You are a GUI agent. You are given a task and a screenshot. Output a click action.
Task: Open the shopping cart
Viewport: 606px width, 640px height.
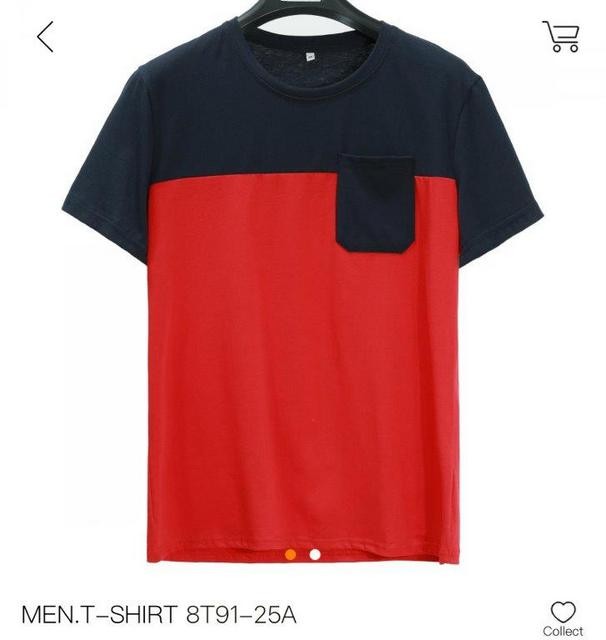point(561,36)
